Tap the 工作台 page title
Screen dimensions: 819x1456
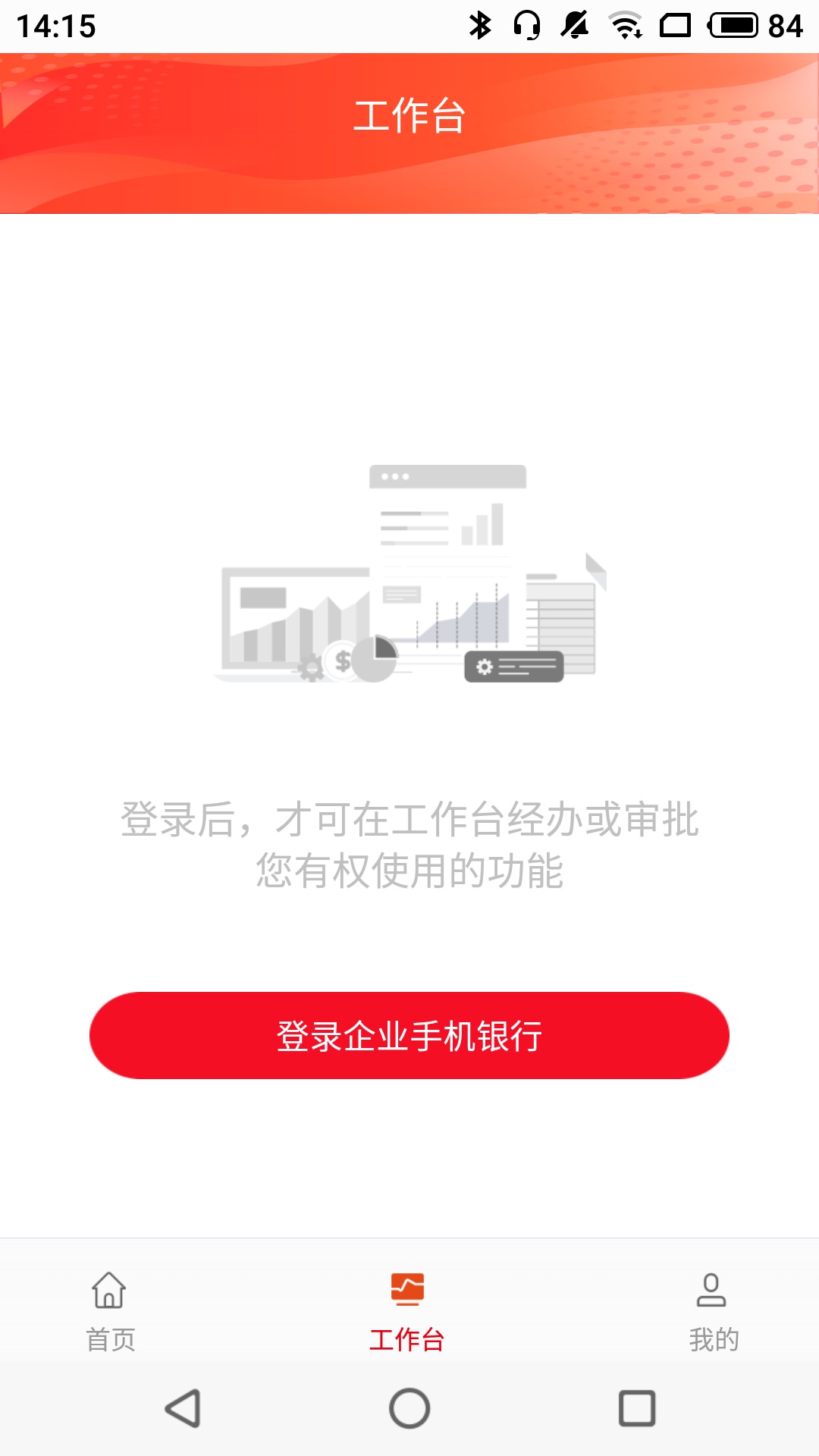[409, 114]
